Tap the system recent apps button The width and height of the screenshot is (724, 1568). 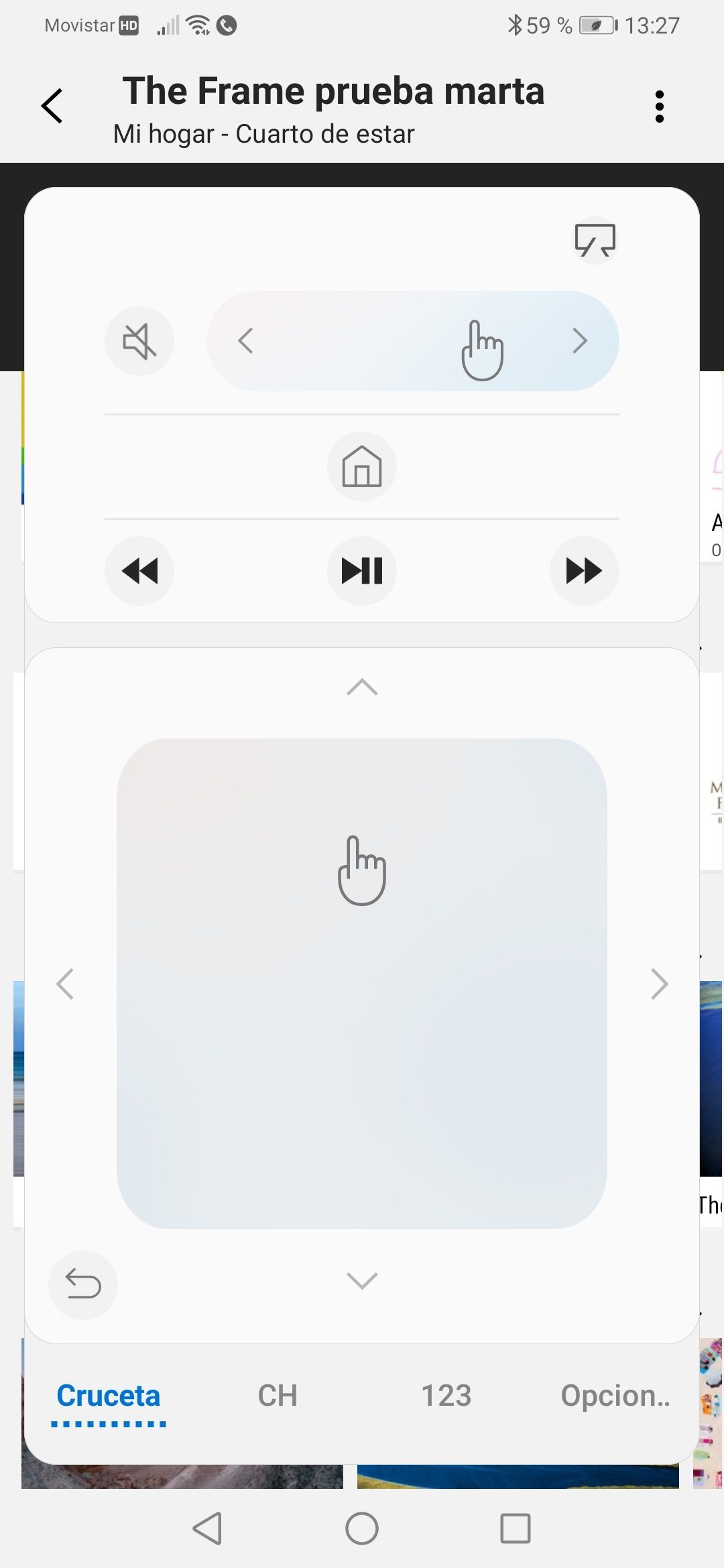click(x=515, y=1528)
